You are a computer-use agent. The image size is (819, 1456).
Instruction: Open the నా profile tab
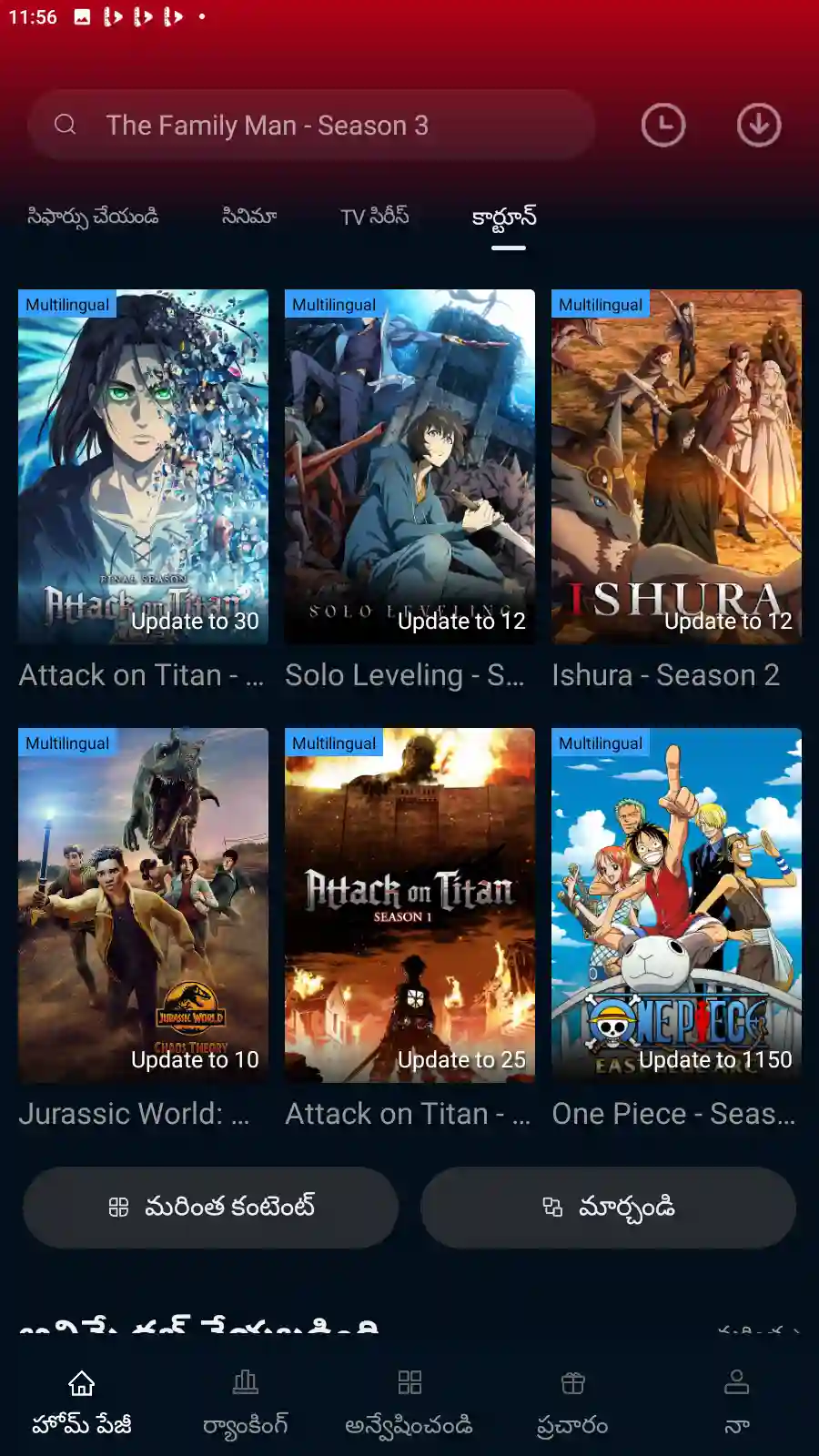point(736,1402)
